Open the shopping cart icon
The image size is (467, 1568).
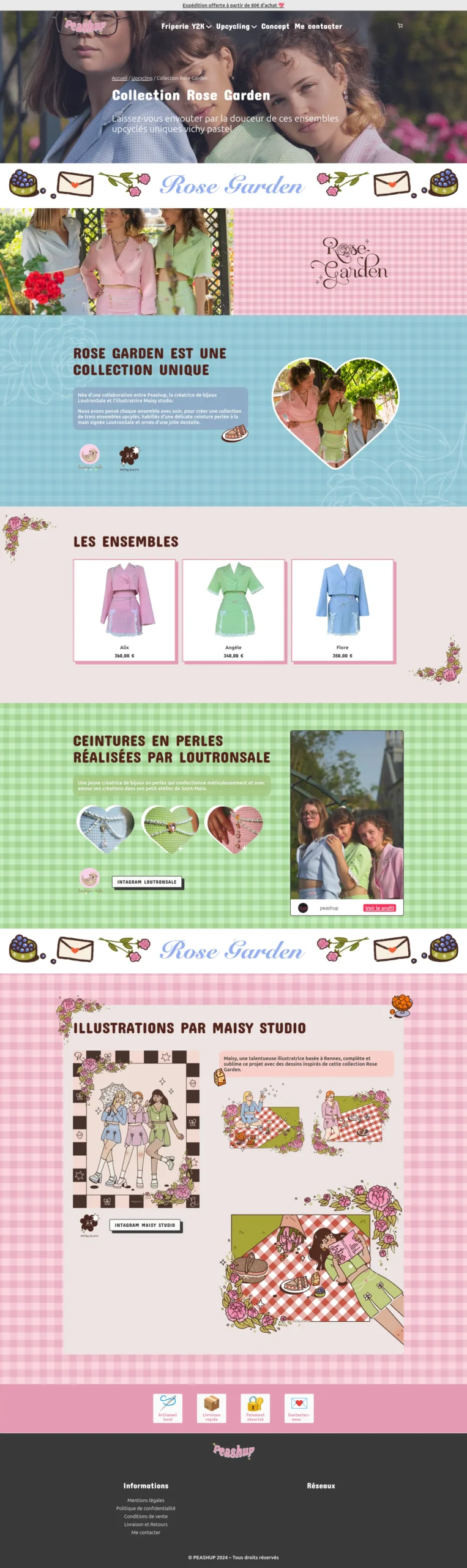point(400,26)
